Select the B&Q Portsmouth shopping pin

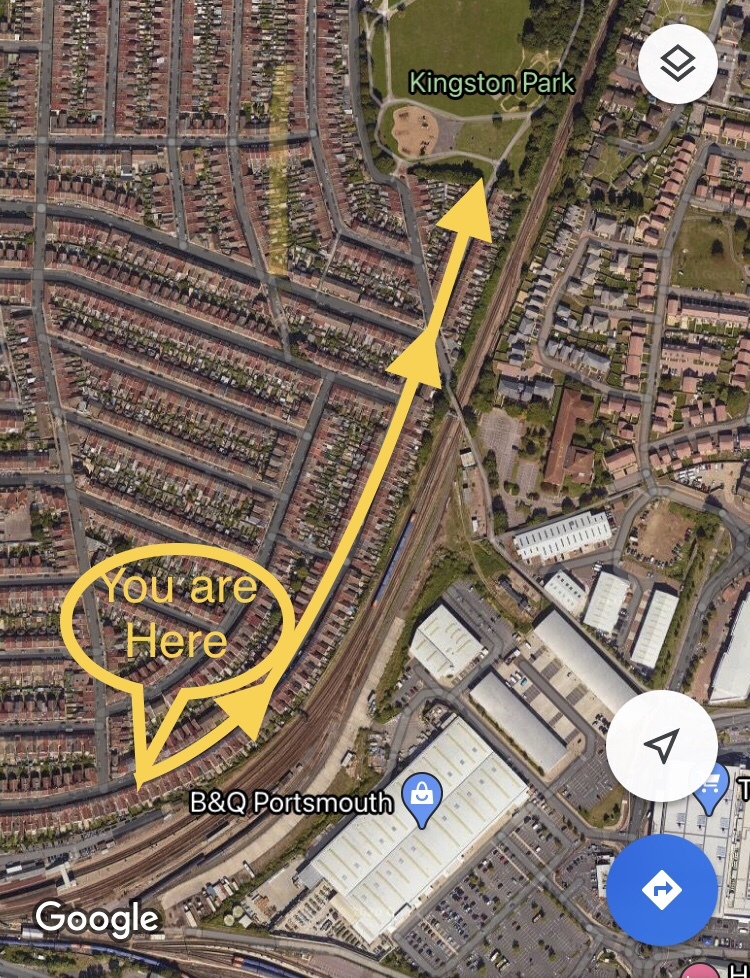(423, 800)
